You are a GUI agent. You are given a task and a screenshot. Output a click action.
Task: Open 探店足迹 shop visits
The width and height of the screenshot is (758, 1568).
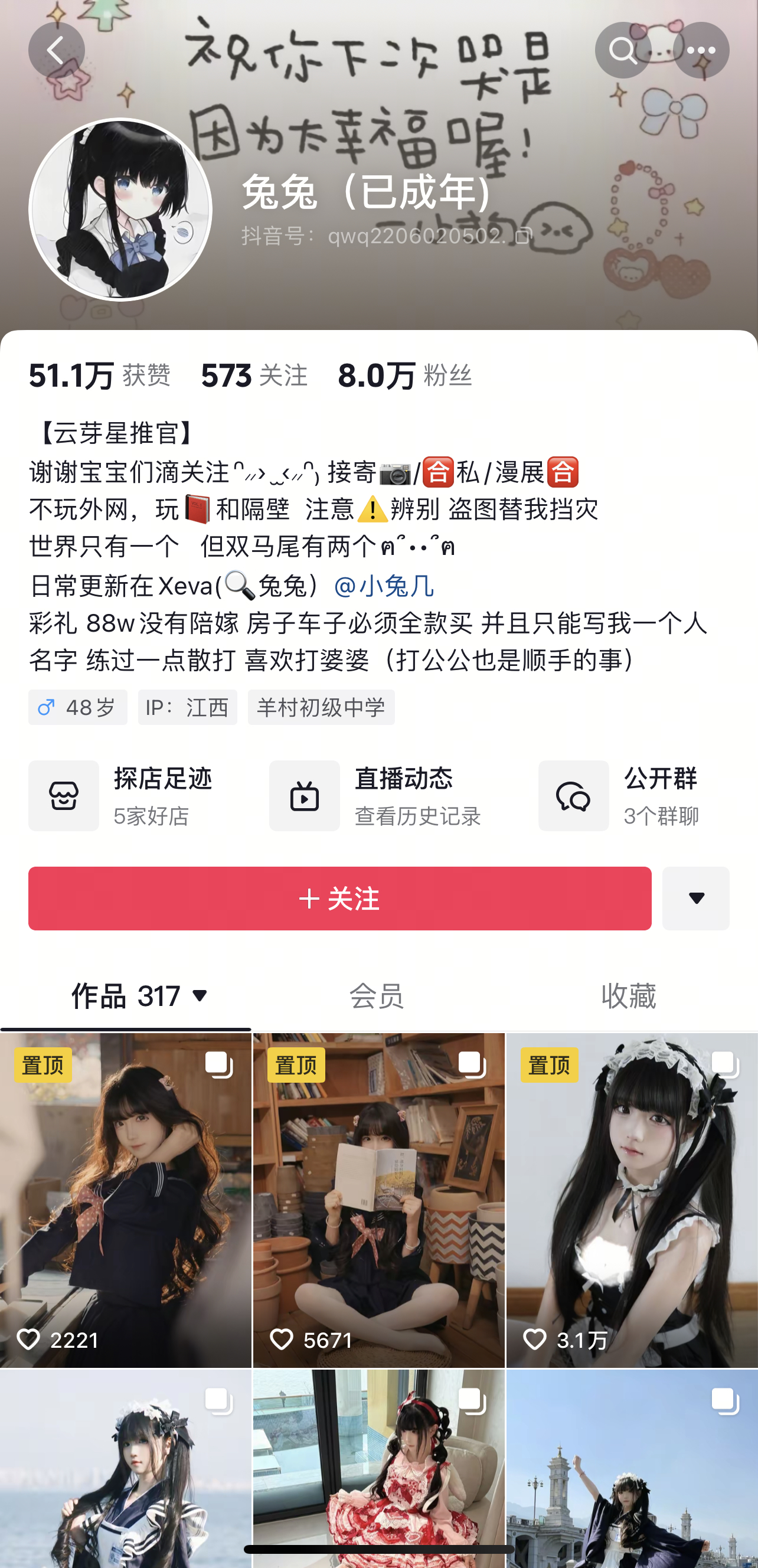point(122,795)
